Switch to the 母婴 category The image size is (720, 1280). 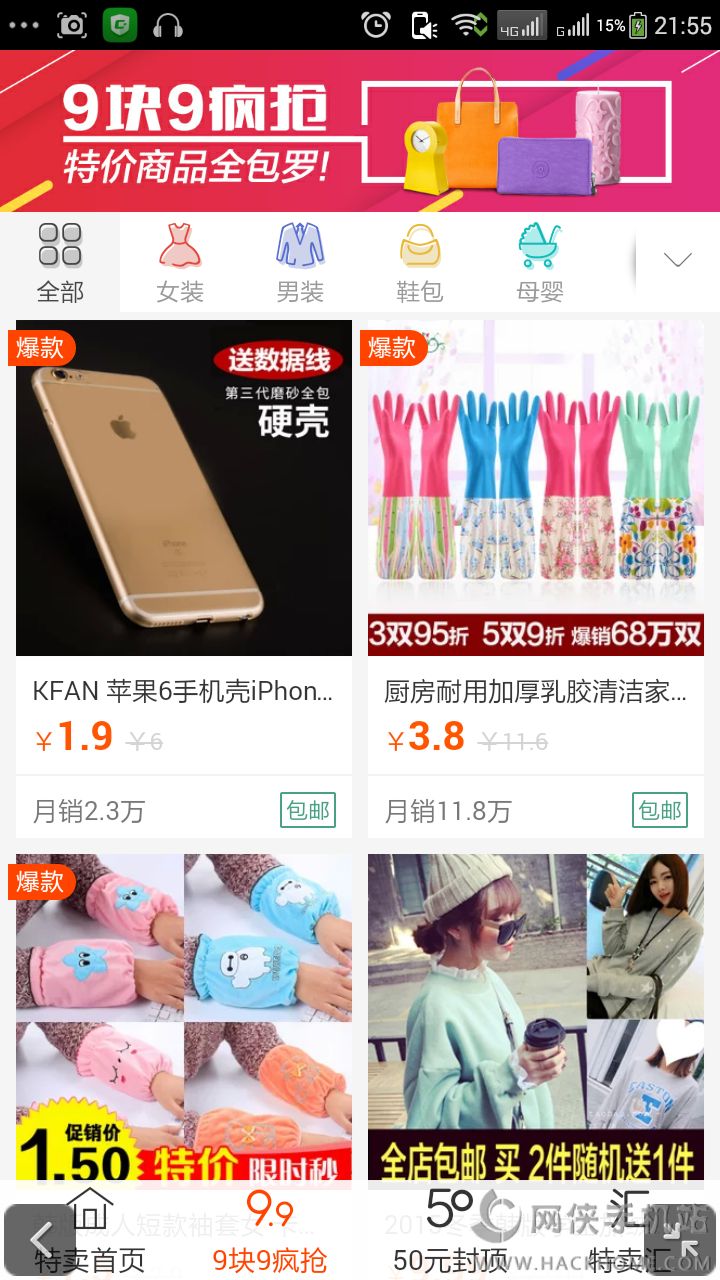click(540, 263)
